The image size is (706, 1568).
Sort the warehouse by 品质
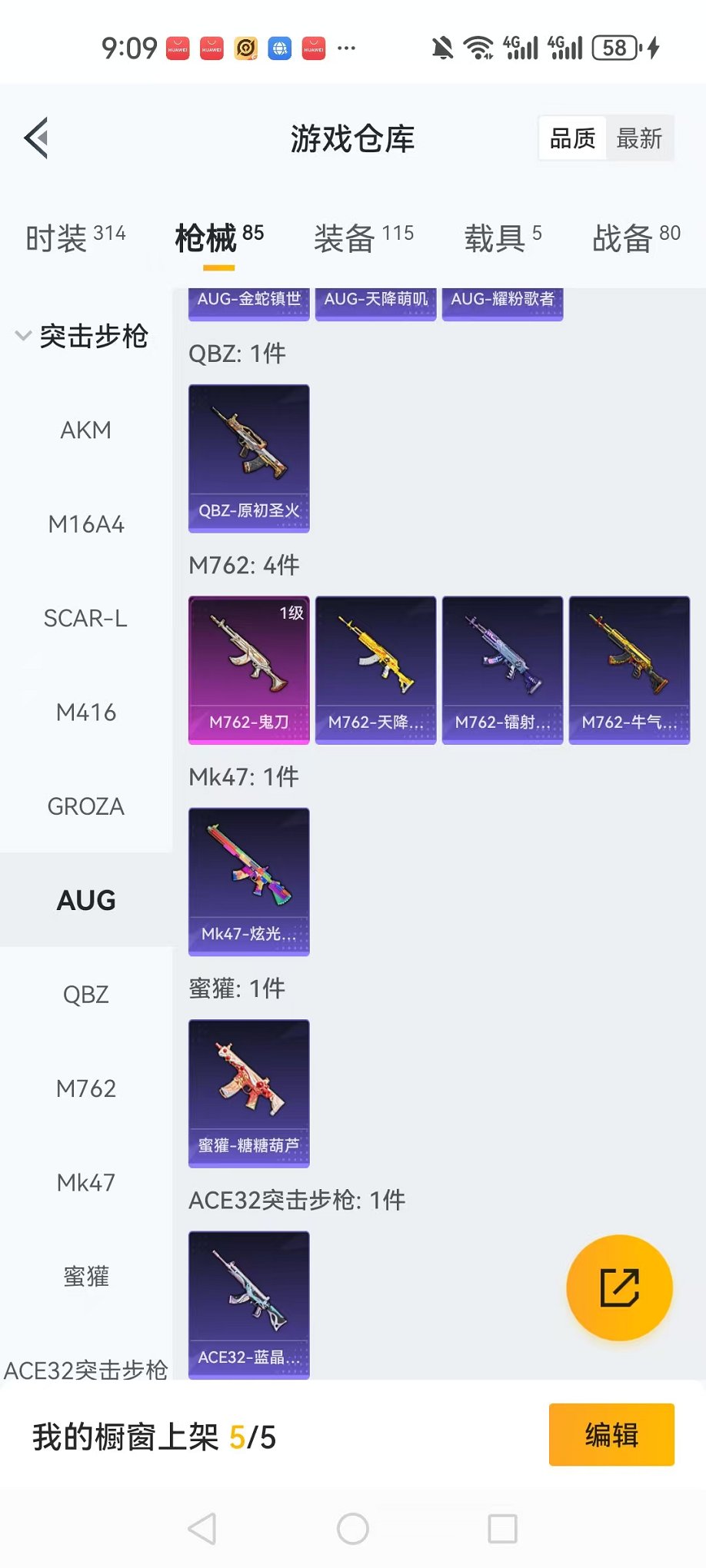coord(573,138)
